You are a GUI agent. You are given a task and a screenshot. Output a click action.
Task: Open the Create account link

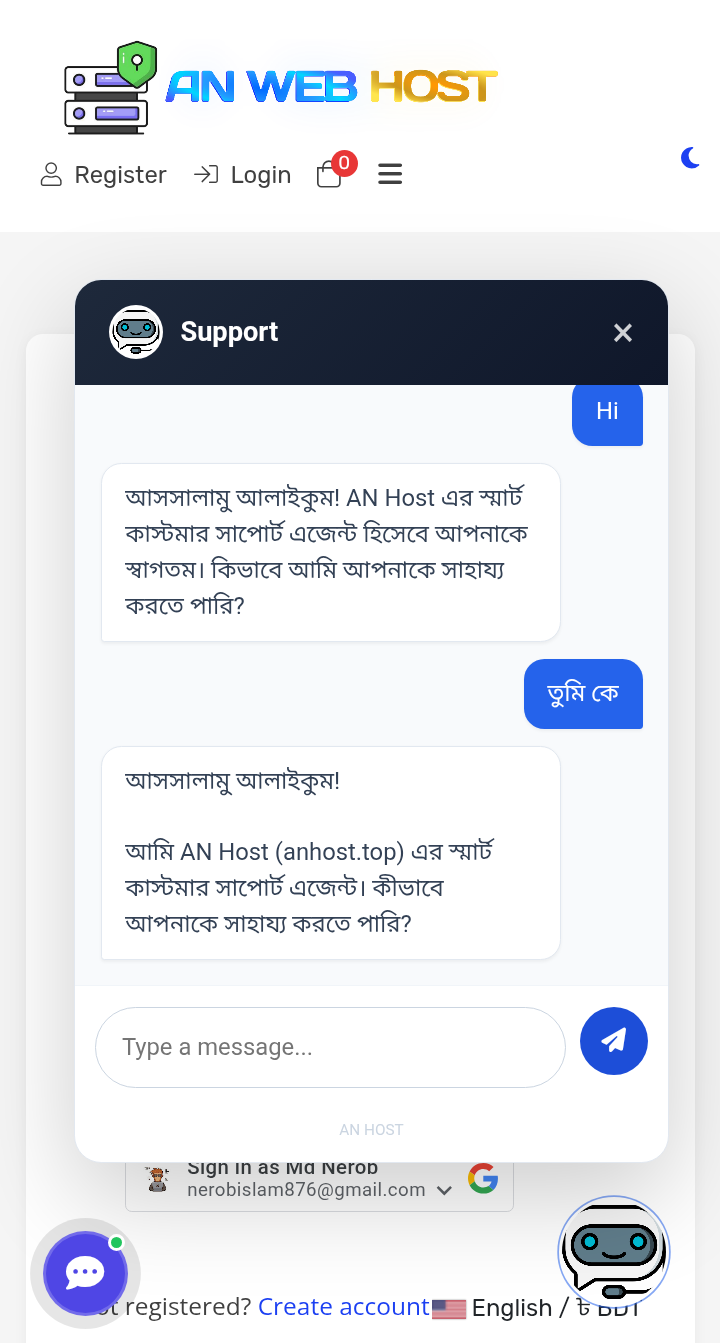[x=343, y=1307]
